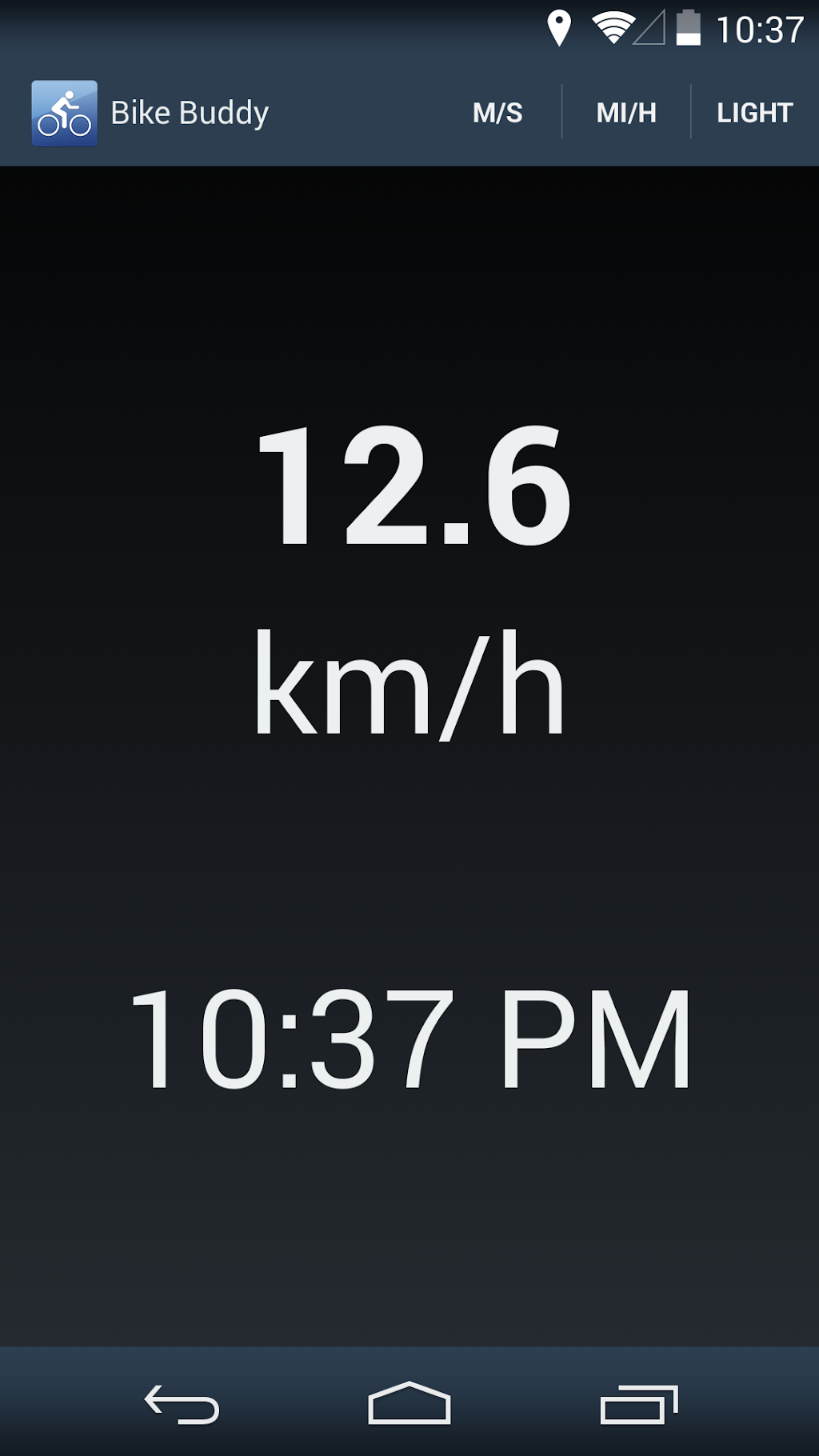The image size is (819, 1456).
Task: Open the recent apps view
Action: click(638, 1404)
